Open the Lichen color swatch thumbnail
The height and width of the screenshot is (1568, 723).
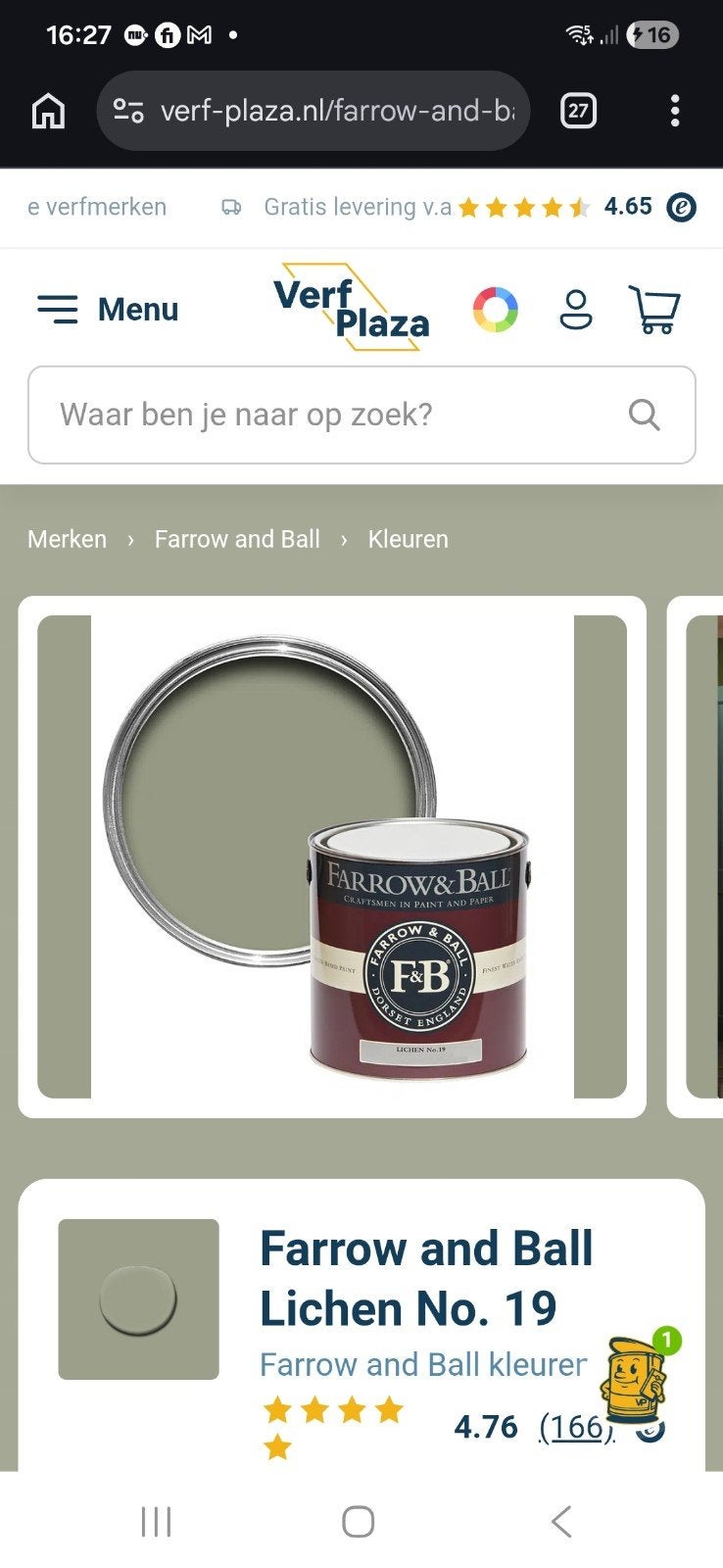(x=138, y=1299)
